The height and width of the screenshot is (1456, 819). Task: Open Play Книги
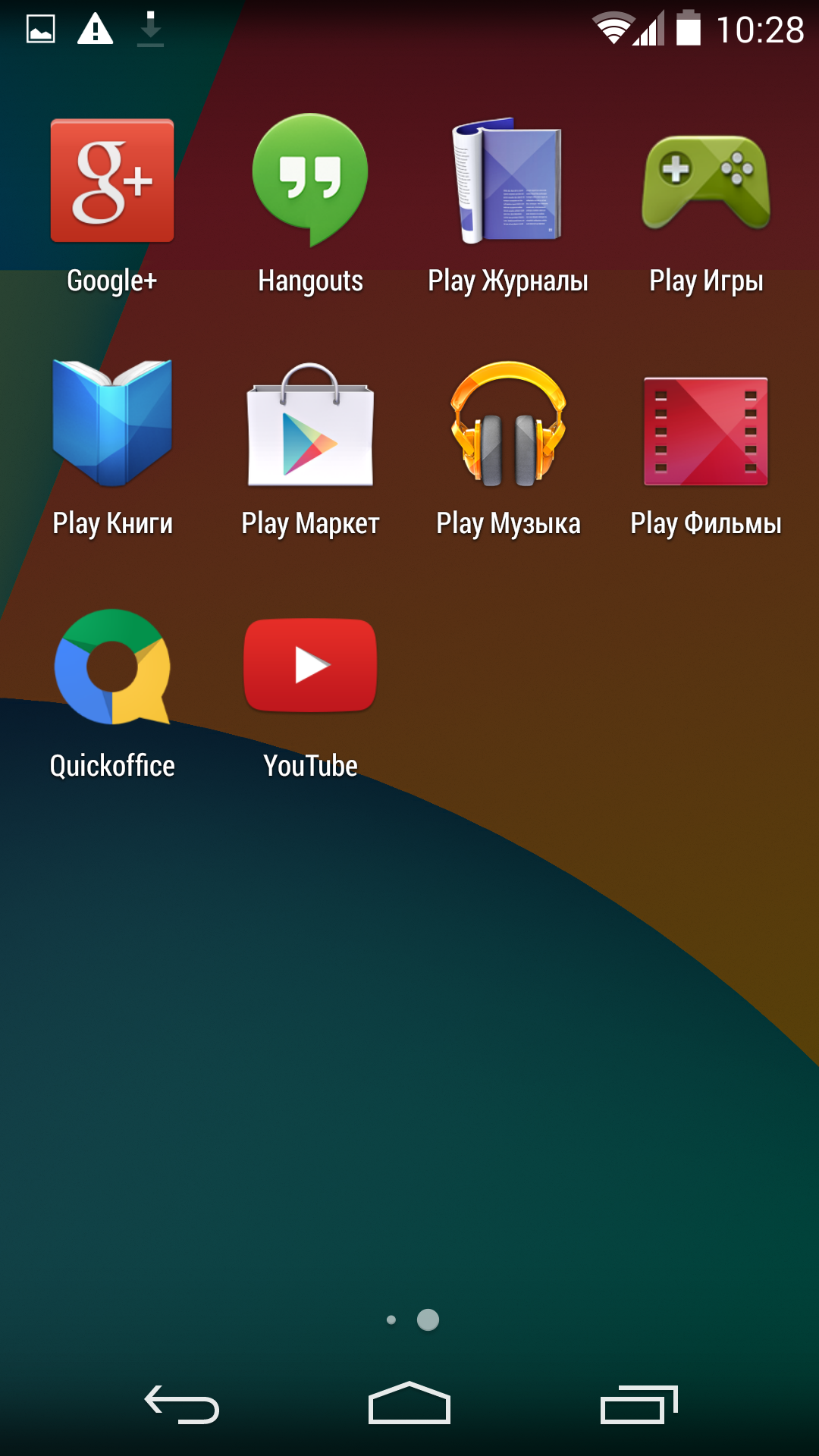click(x=112, y=425)
